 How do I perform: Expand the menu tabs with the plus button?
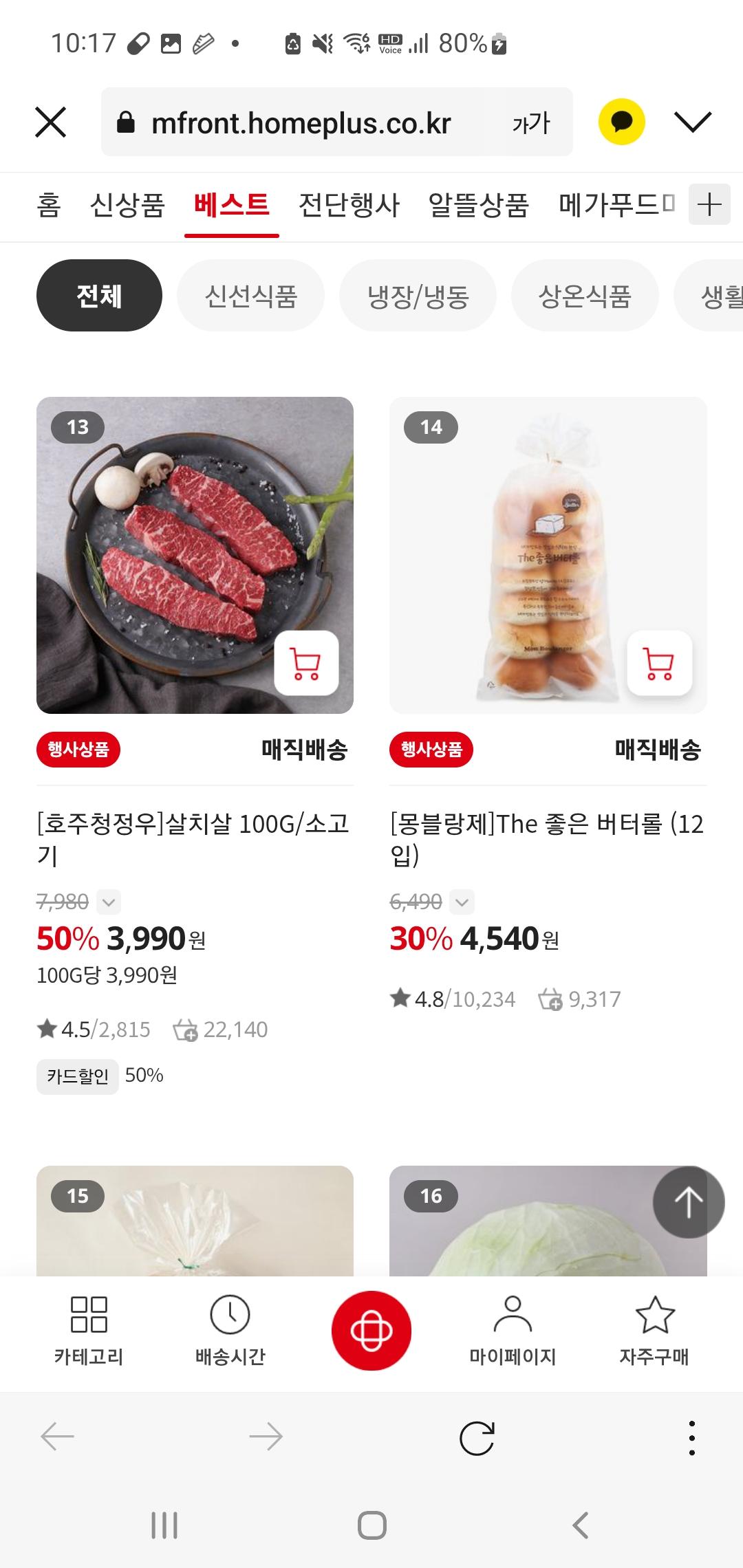click(709, 204)
